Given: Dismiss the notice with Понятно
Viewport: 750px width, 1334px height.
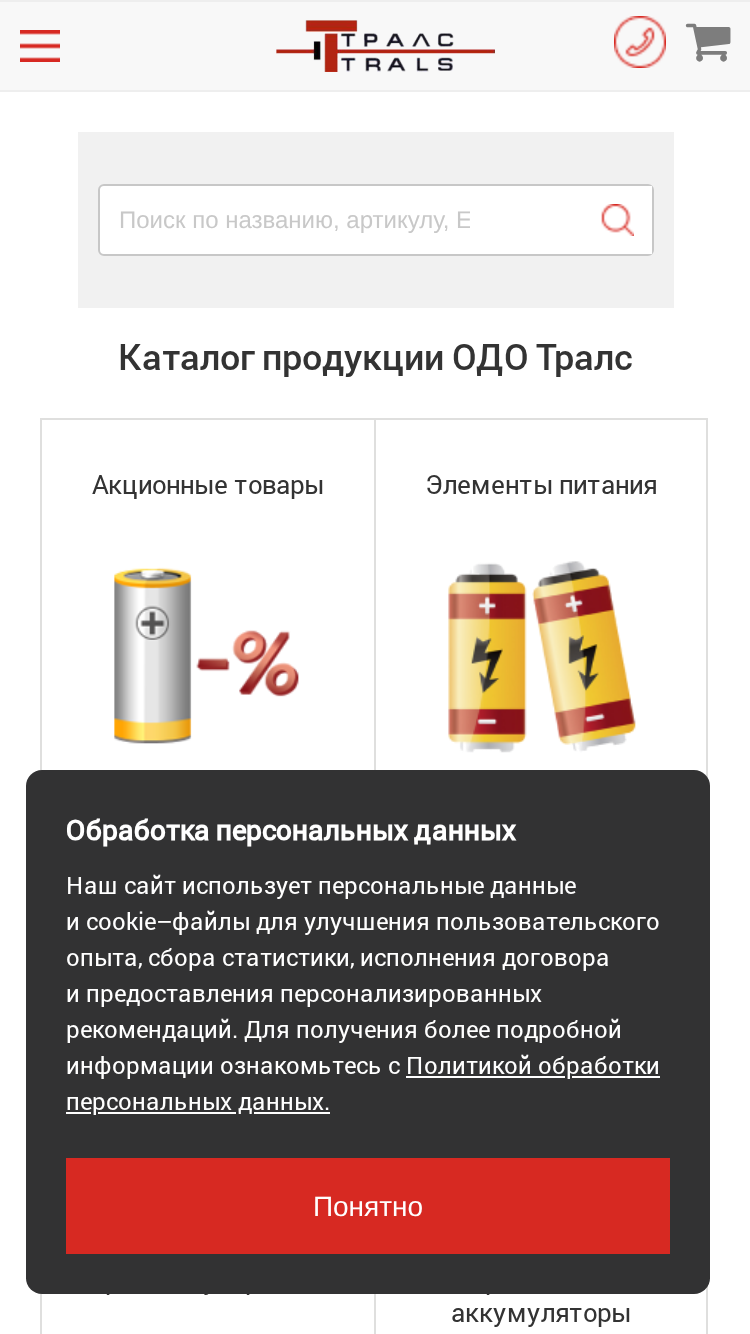Looking at the screenshot, I should click(x=368, y=1206).
